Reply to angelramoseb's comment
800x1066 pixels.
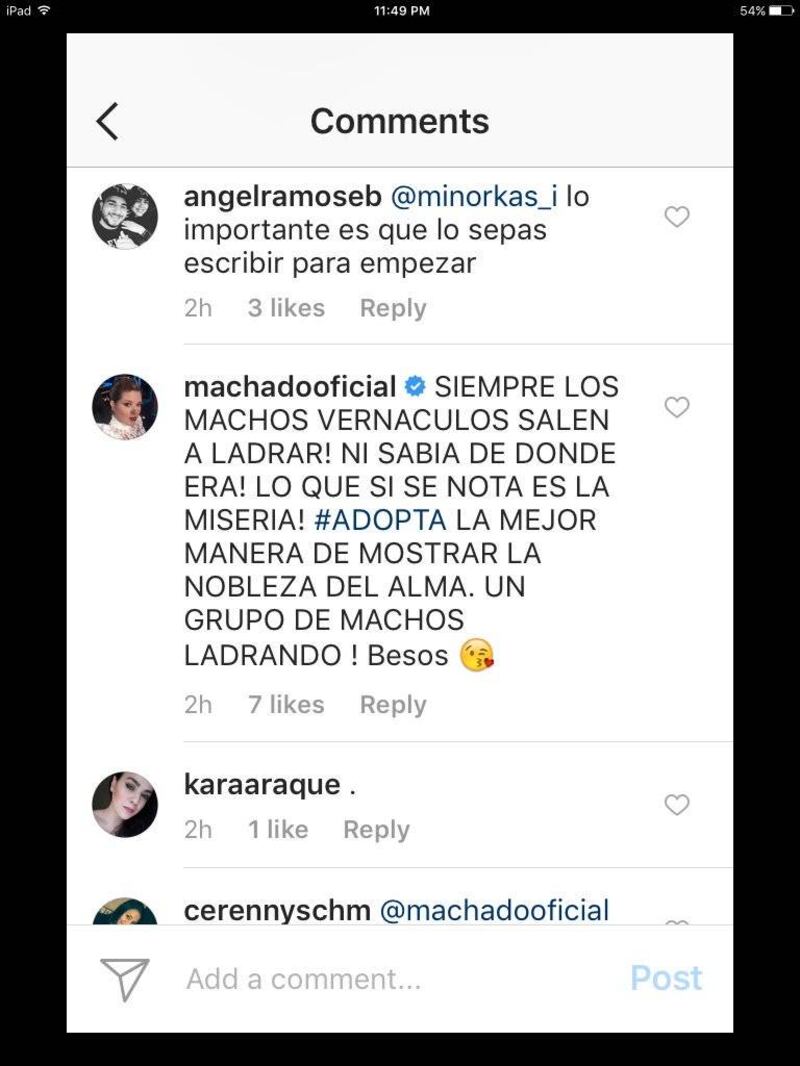pos(393,308)
